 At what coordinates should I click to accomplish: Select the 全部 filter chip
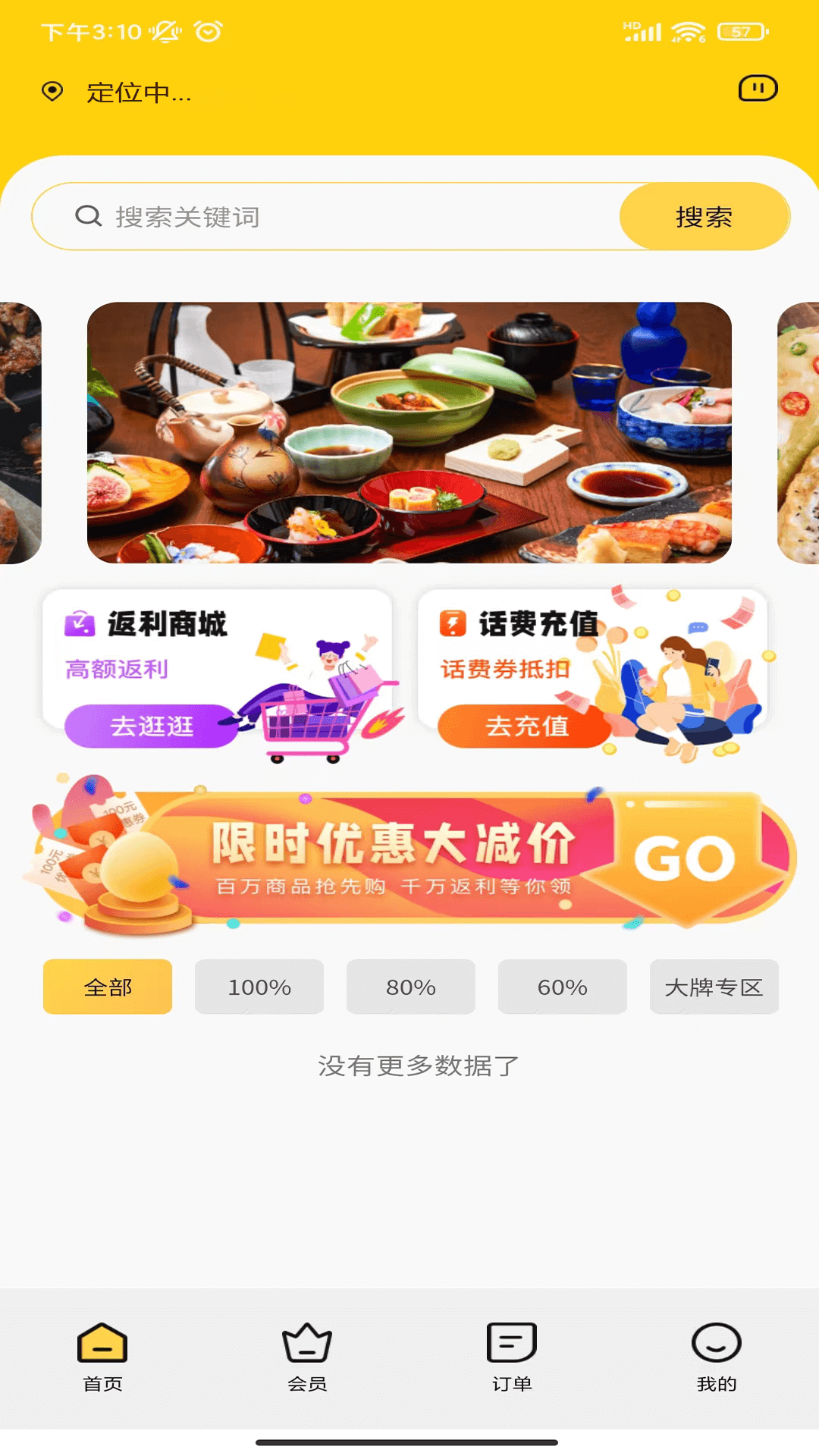coord(108,987)
